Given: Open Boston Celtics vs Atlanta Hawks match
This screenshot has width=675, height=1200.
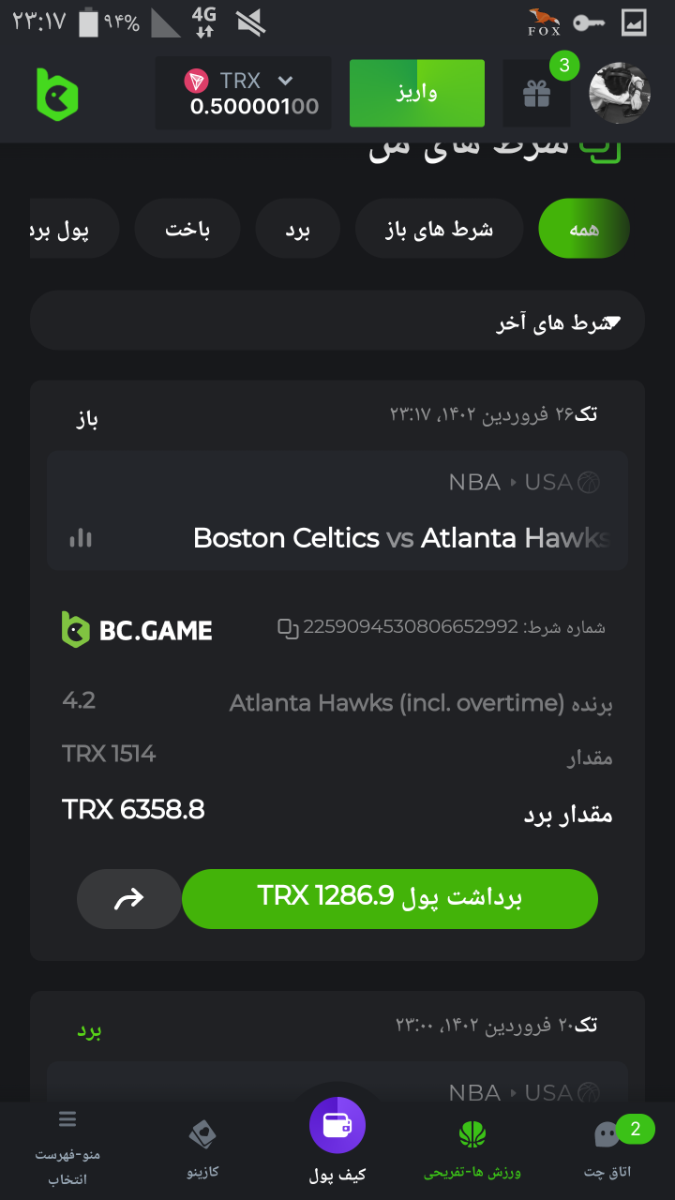Looking at the screenshot, I should [400, 538].
